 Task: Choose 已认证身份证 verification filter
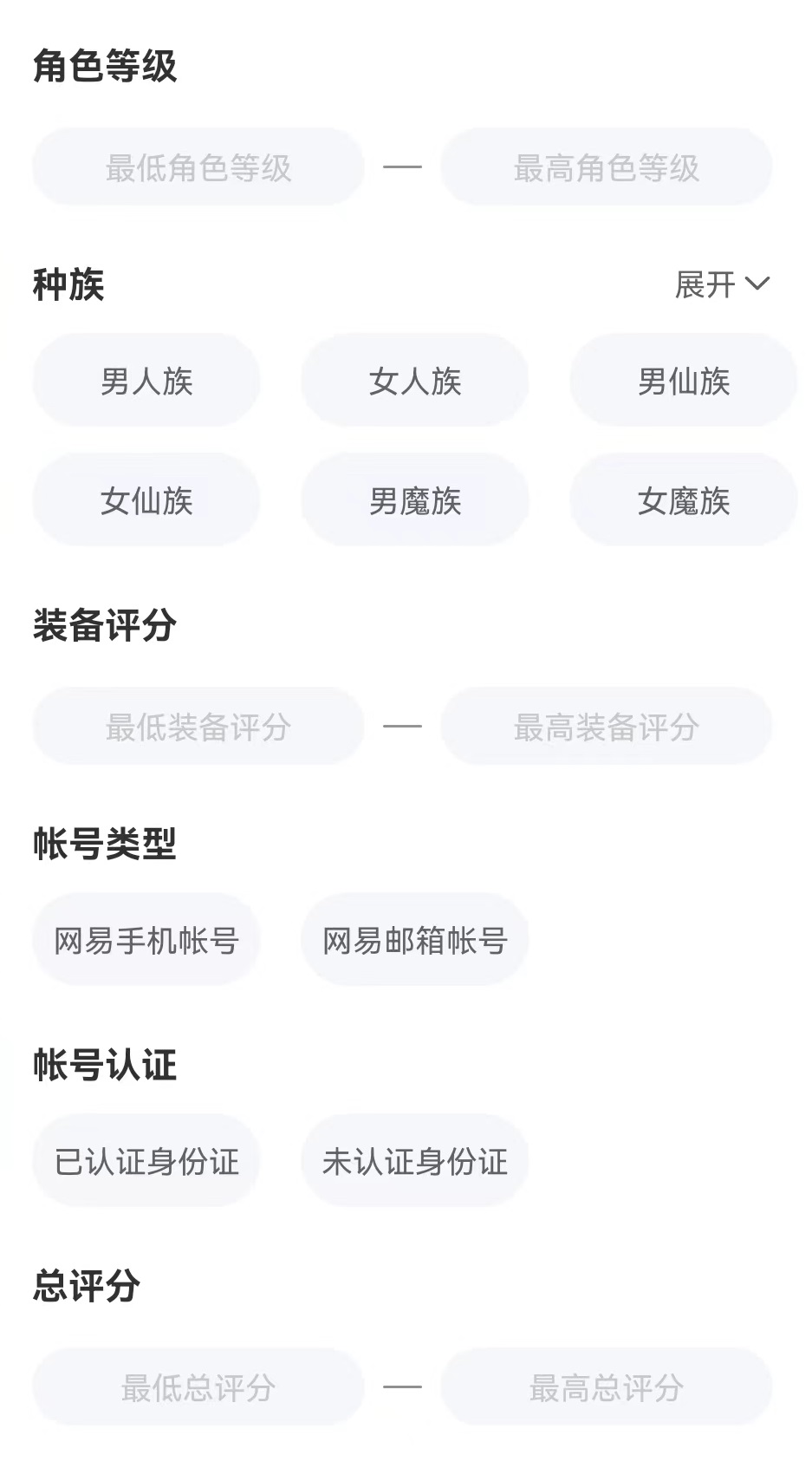pos(146,1161)
